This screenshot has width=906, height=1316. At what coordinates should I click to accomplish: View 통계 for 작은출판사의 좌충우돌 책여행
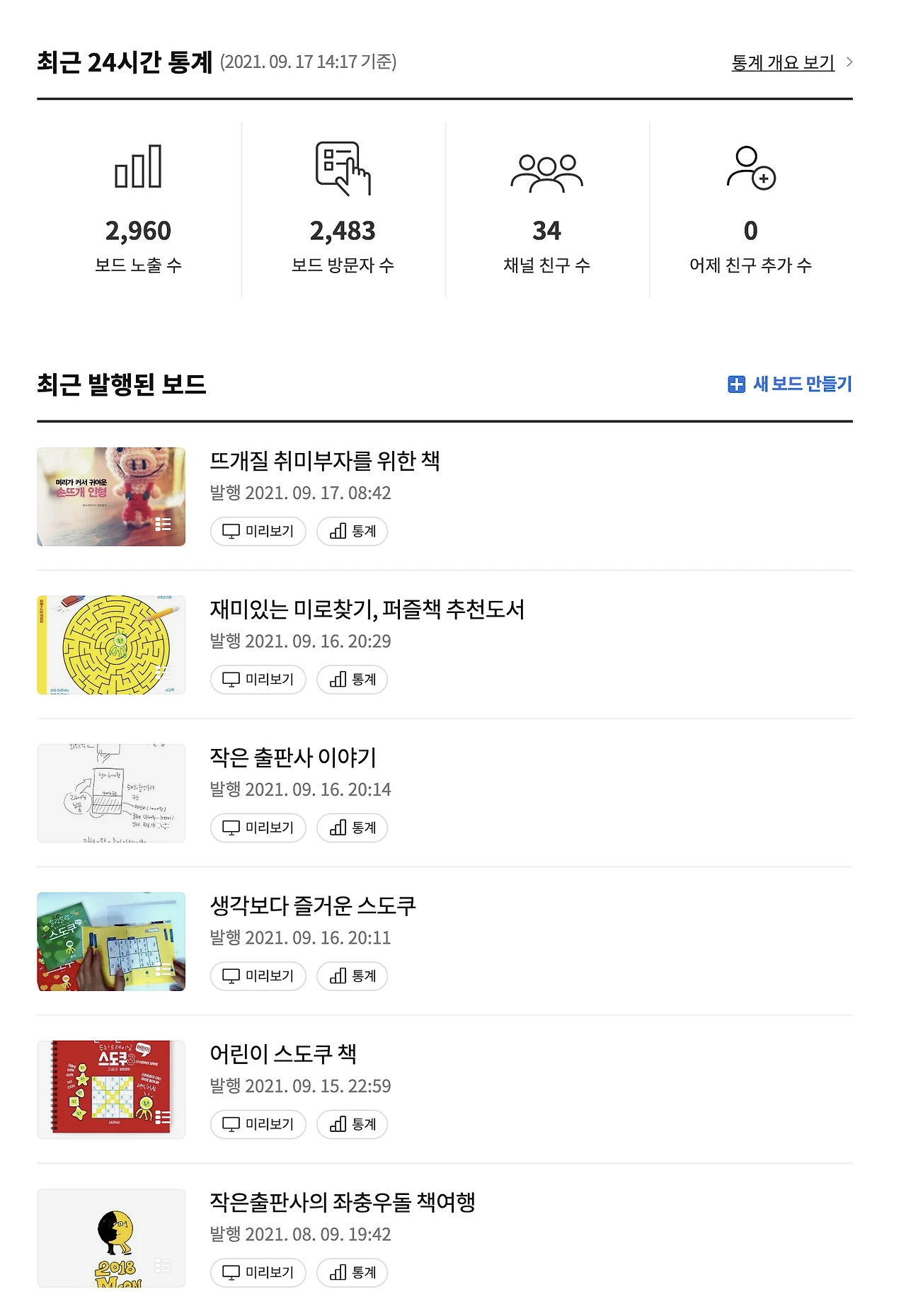coord(352,1272)
